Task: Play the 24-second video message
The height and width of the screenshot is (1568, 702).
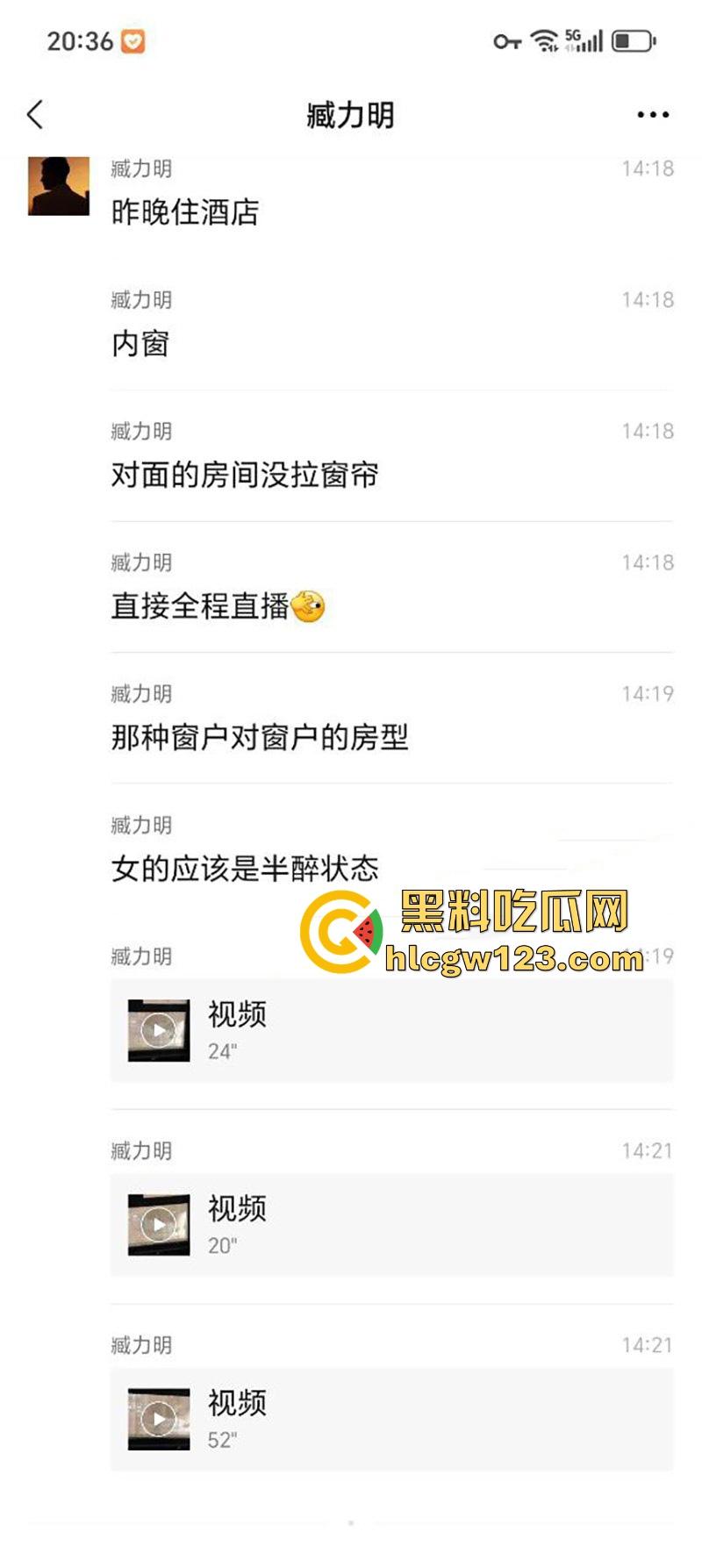Action: point(157,1031)
